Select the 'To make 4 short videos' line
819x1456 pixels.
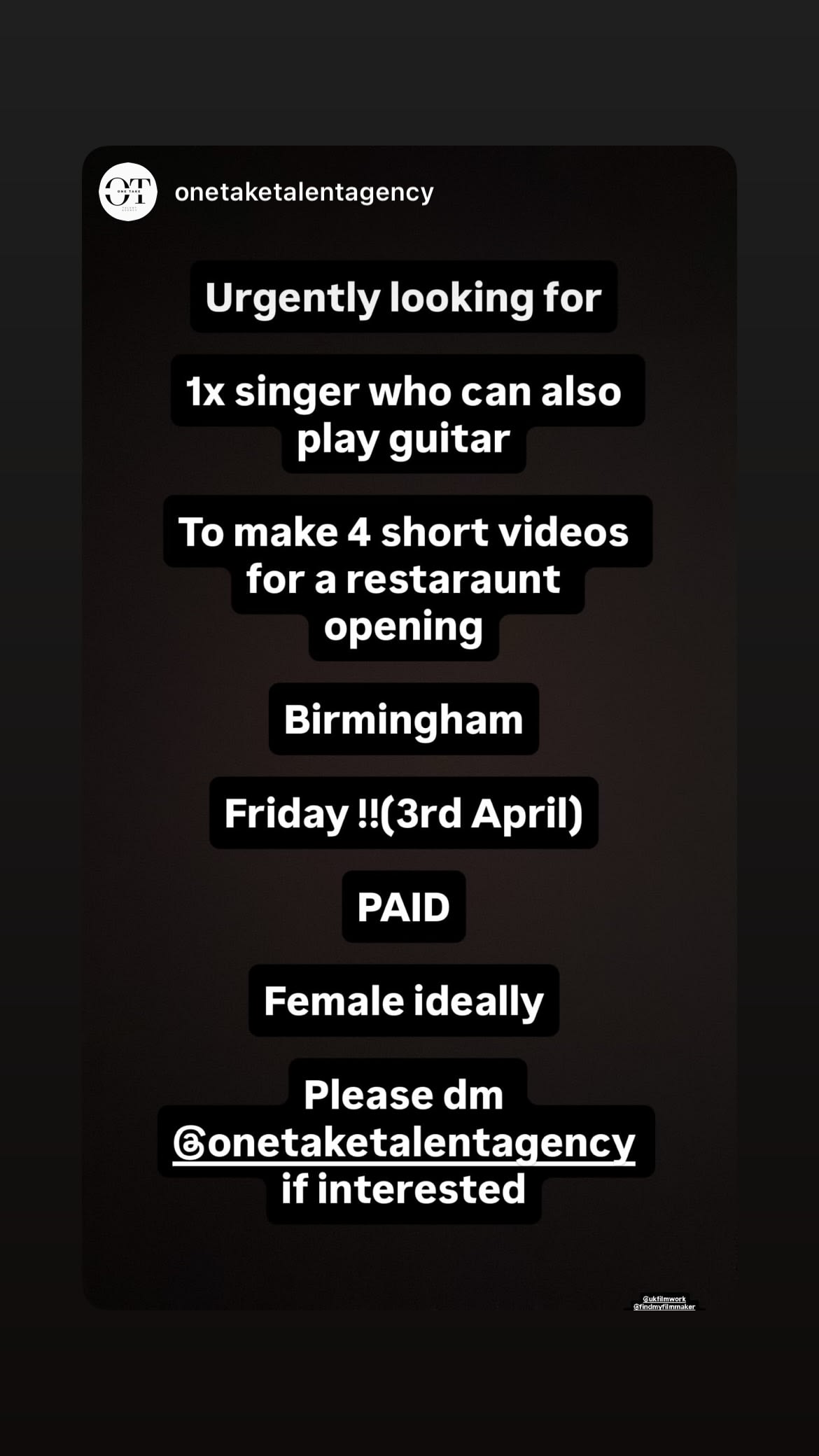[405, 532]
